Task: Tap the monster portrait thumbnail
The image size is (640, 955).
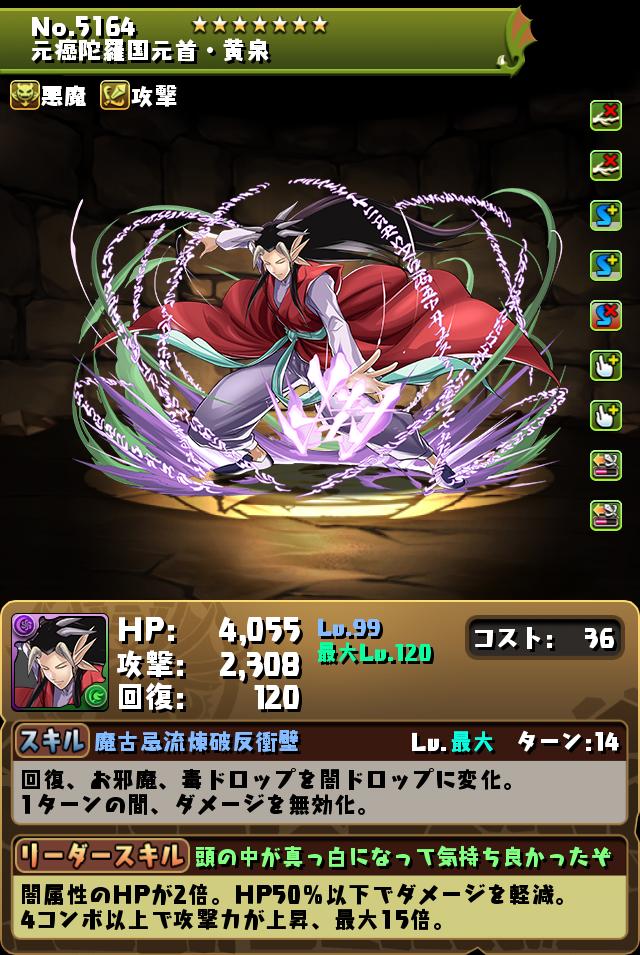Action: pyautogui.click(x=60, y=662)
